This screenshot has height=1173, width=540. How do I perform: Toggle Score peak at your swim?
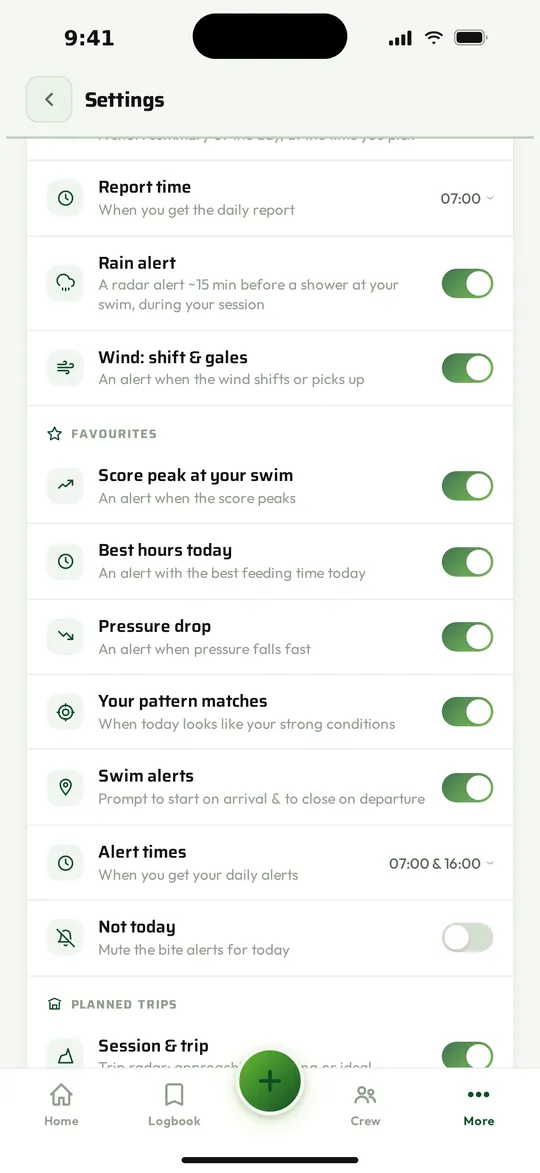[467, 486]
